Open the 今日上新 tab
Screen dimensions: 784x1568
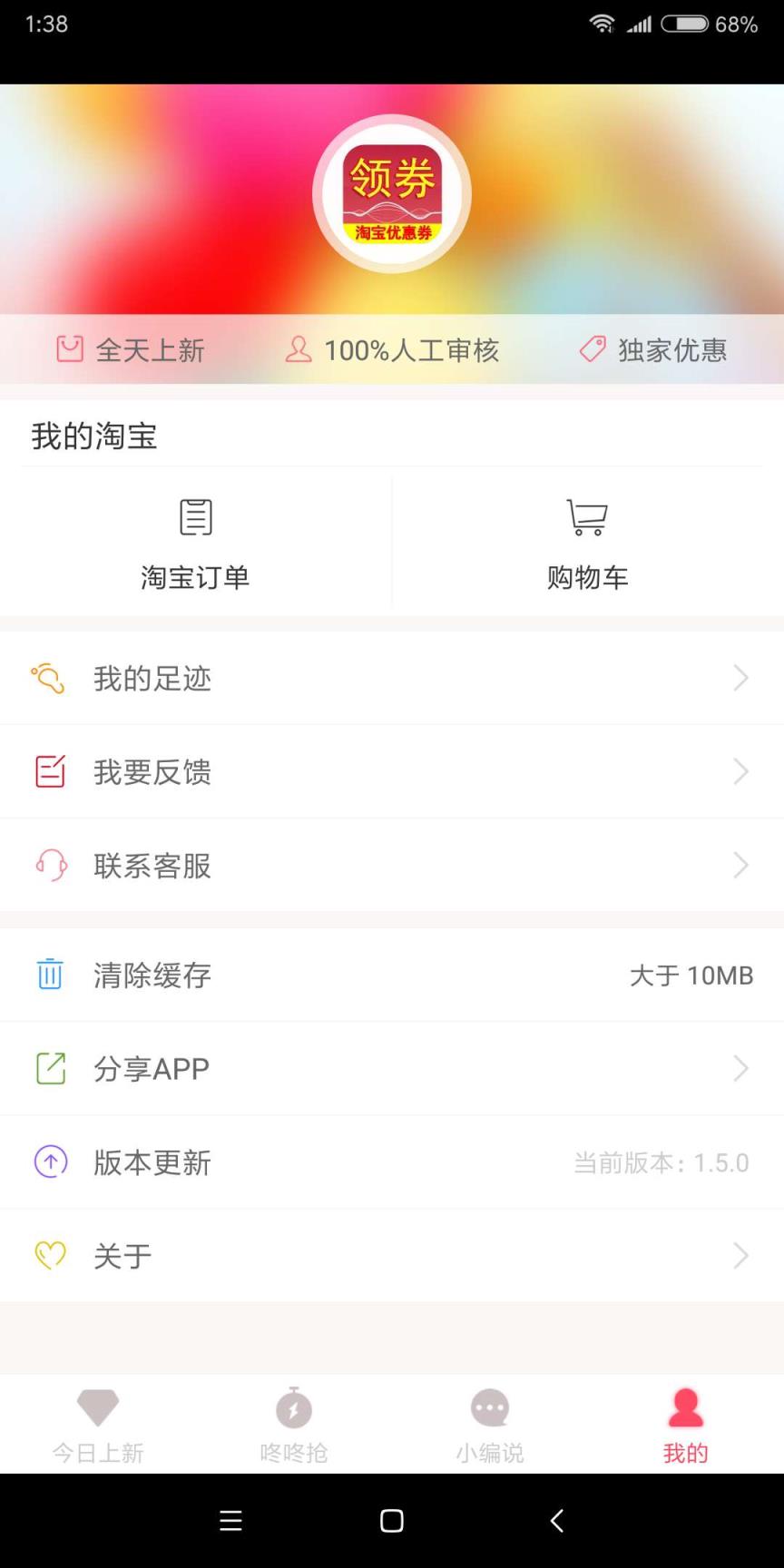click(97, 1425)
